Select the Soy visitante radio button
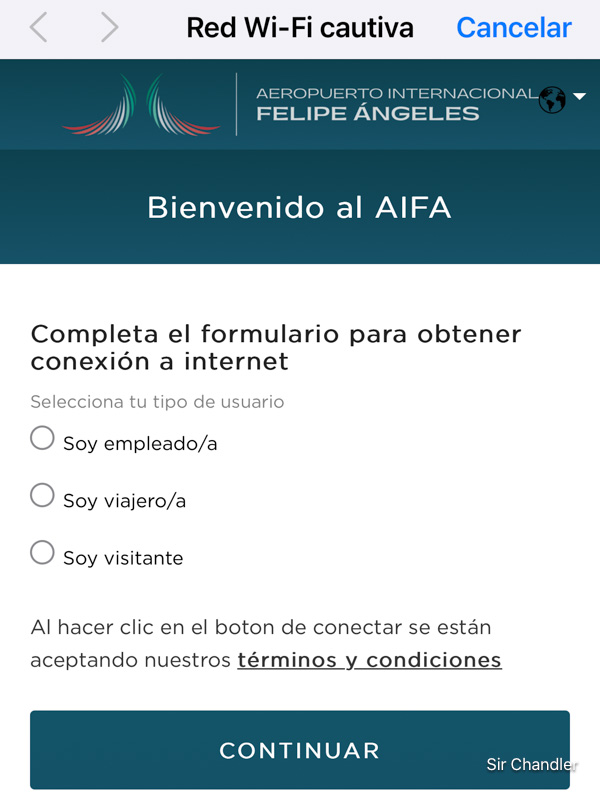 pos(42,552)
